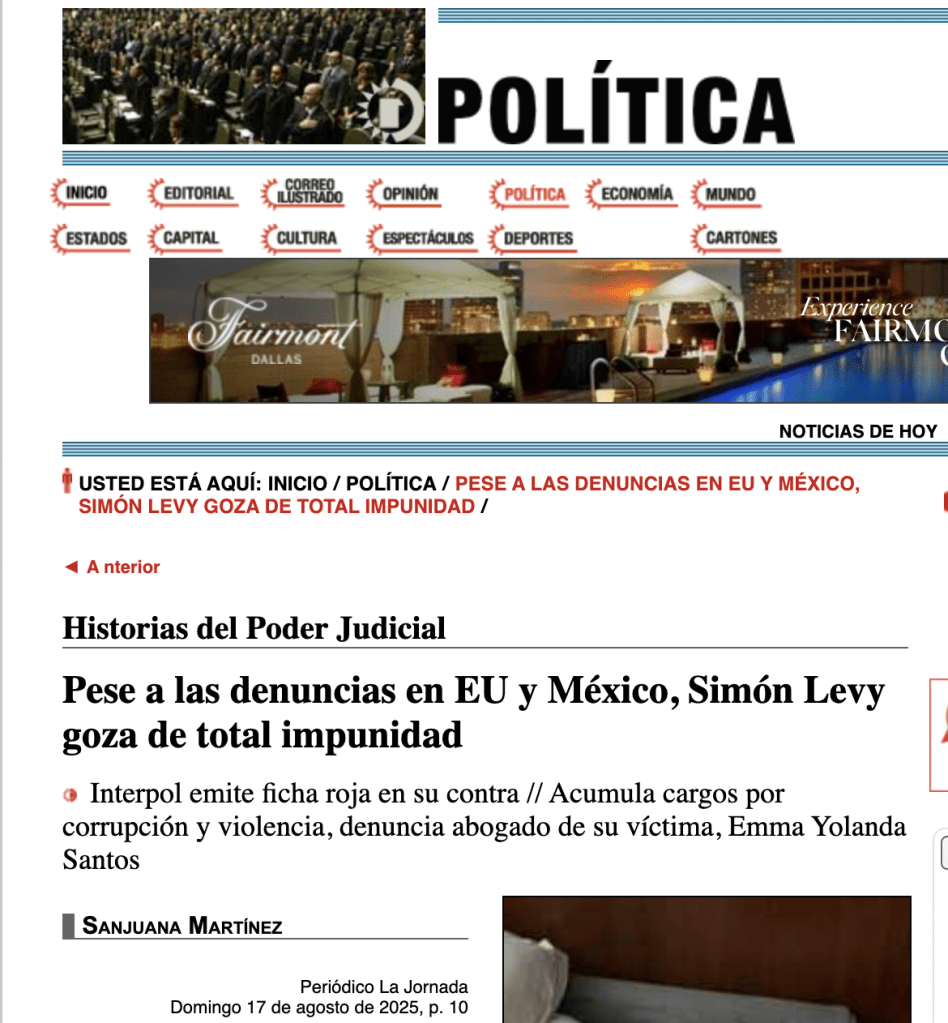948x1023 pixels.
Task: Go to the Capital section
Action: click(189, 238)
